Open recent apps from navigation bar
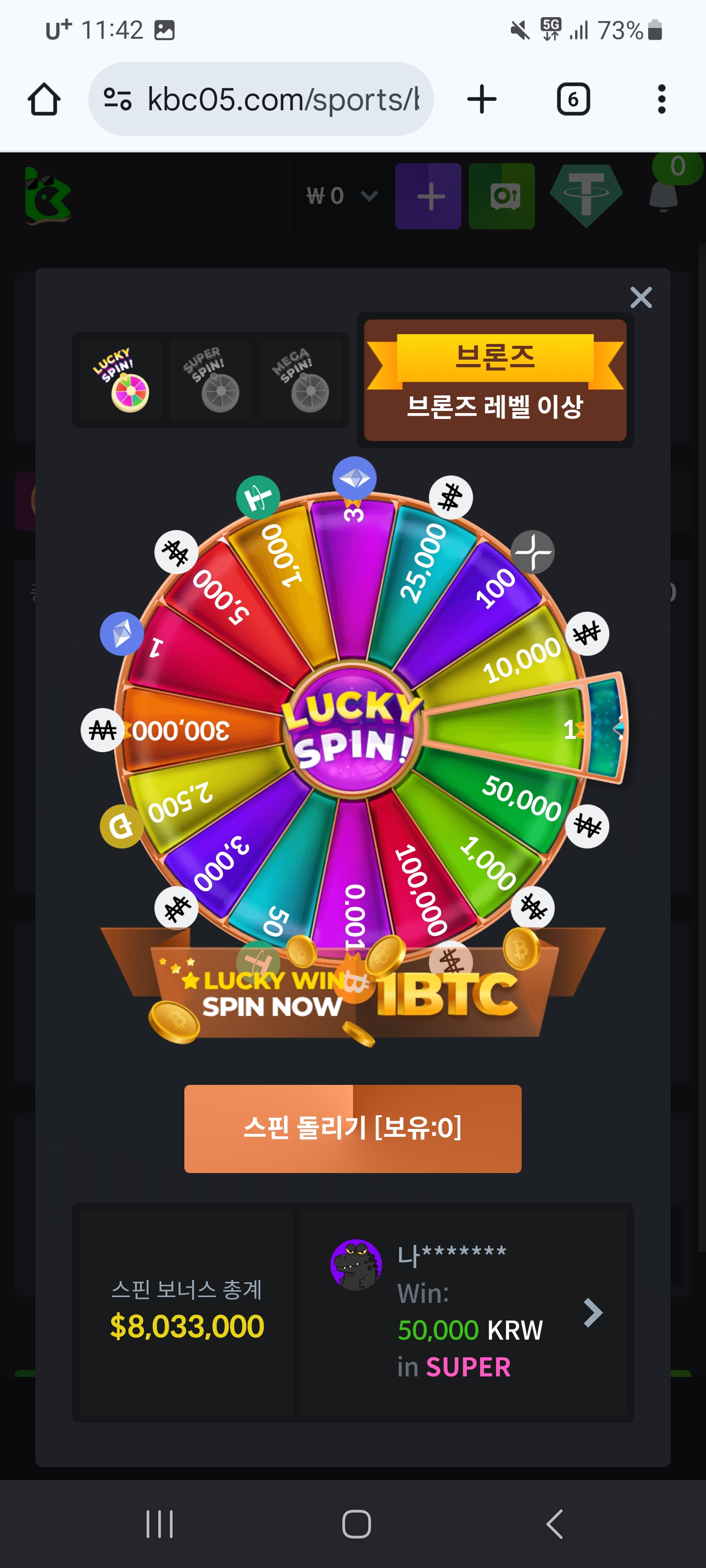The height and width of the screenshot is (1568, 706). tap(160, 1524)
